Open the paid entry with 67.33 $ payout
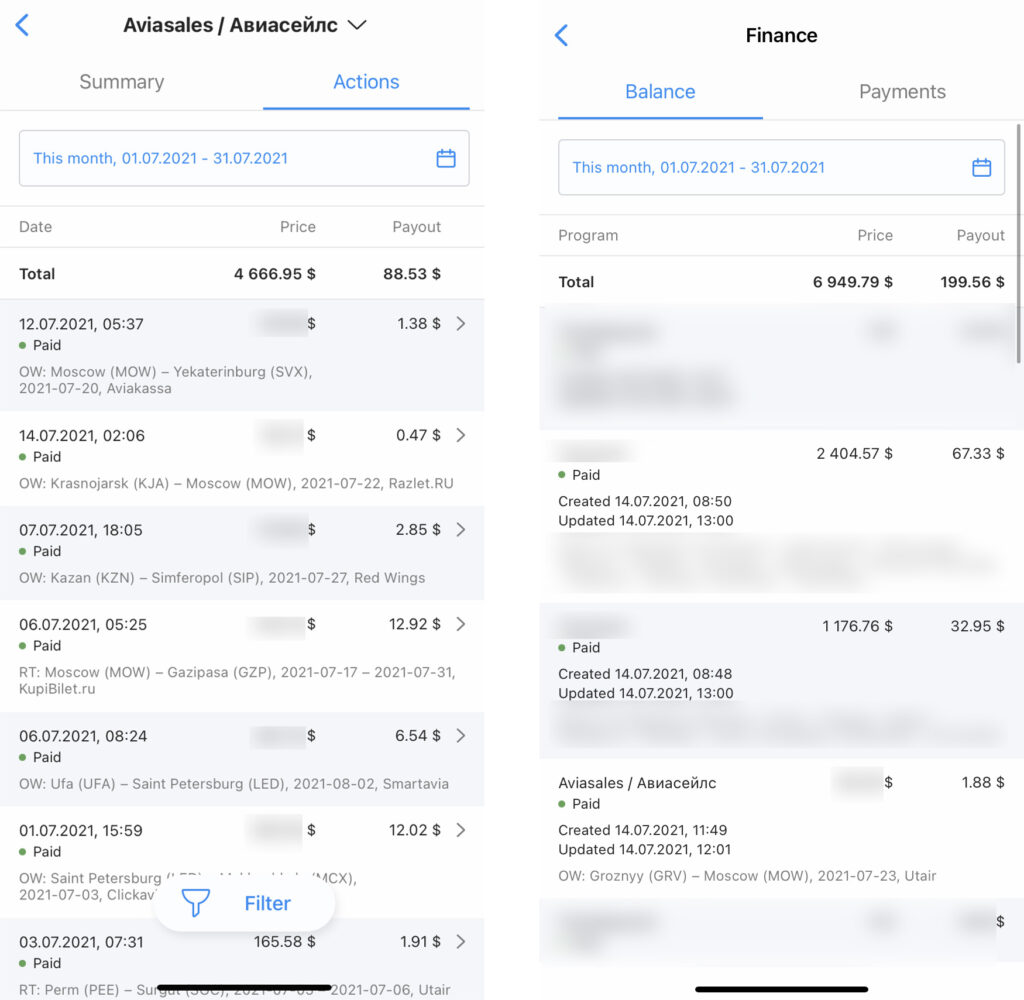The width and height of the screenshot is (1024, 1000). 780,490
